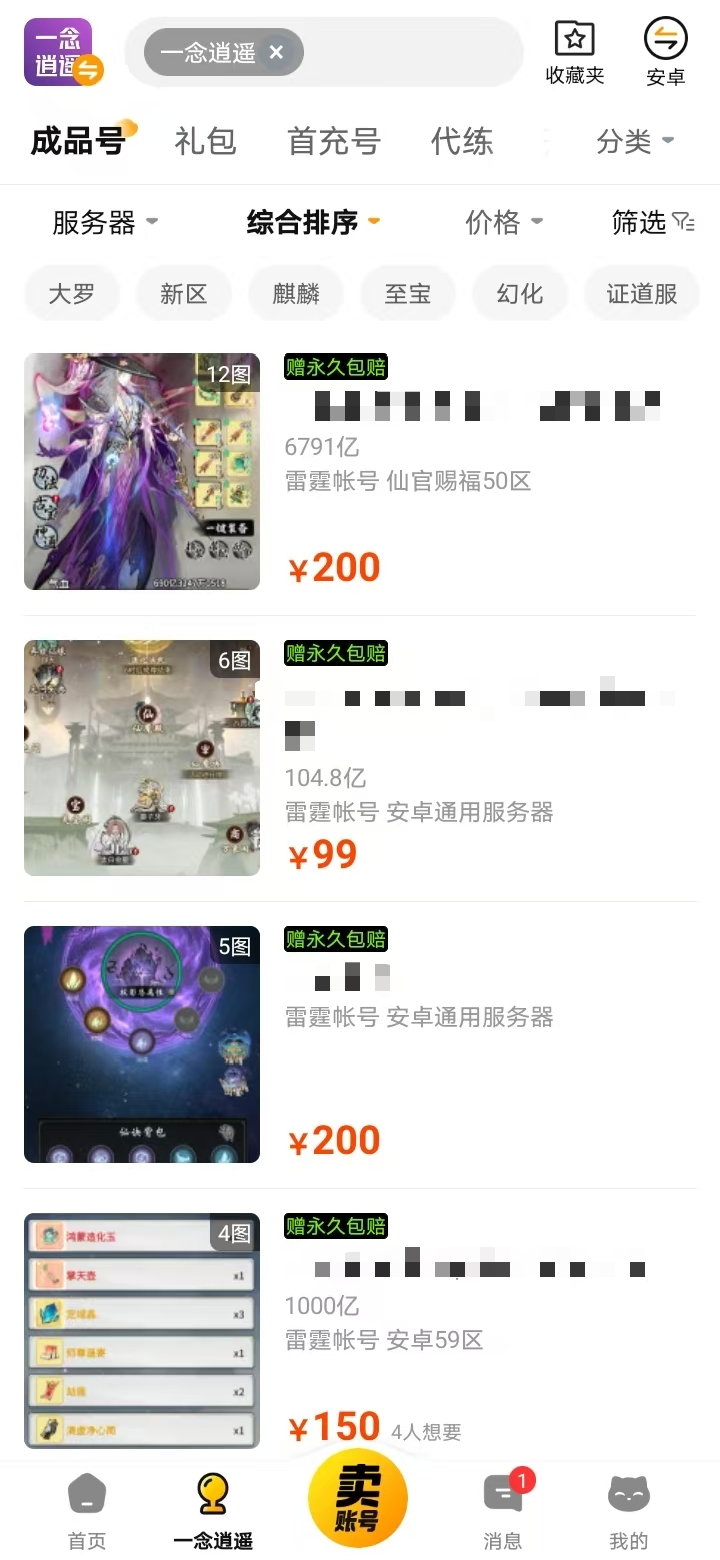Screen dimensions: 720x1560
Task: Open the 筛选 filter panel
Action: click(653, 222)
